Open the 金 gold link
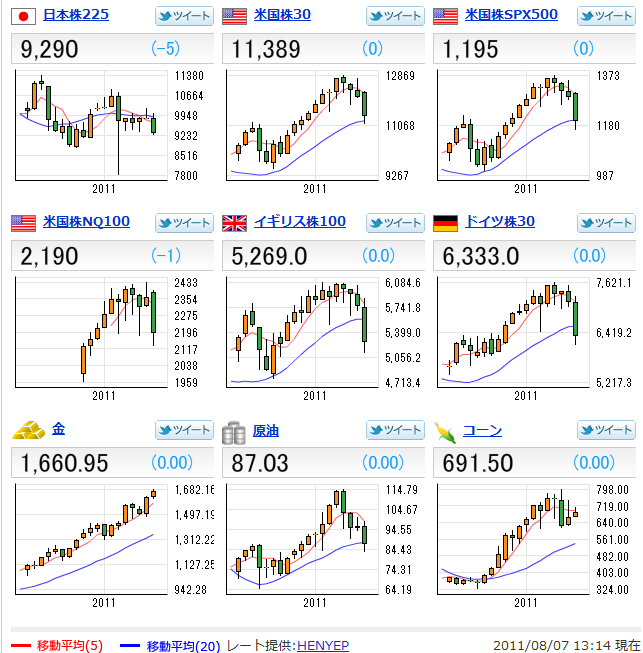Screen dimensions: 643x653 tap(58, 429)
